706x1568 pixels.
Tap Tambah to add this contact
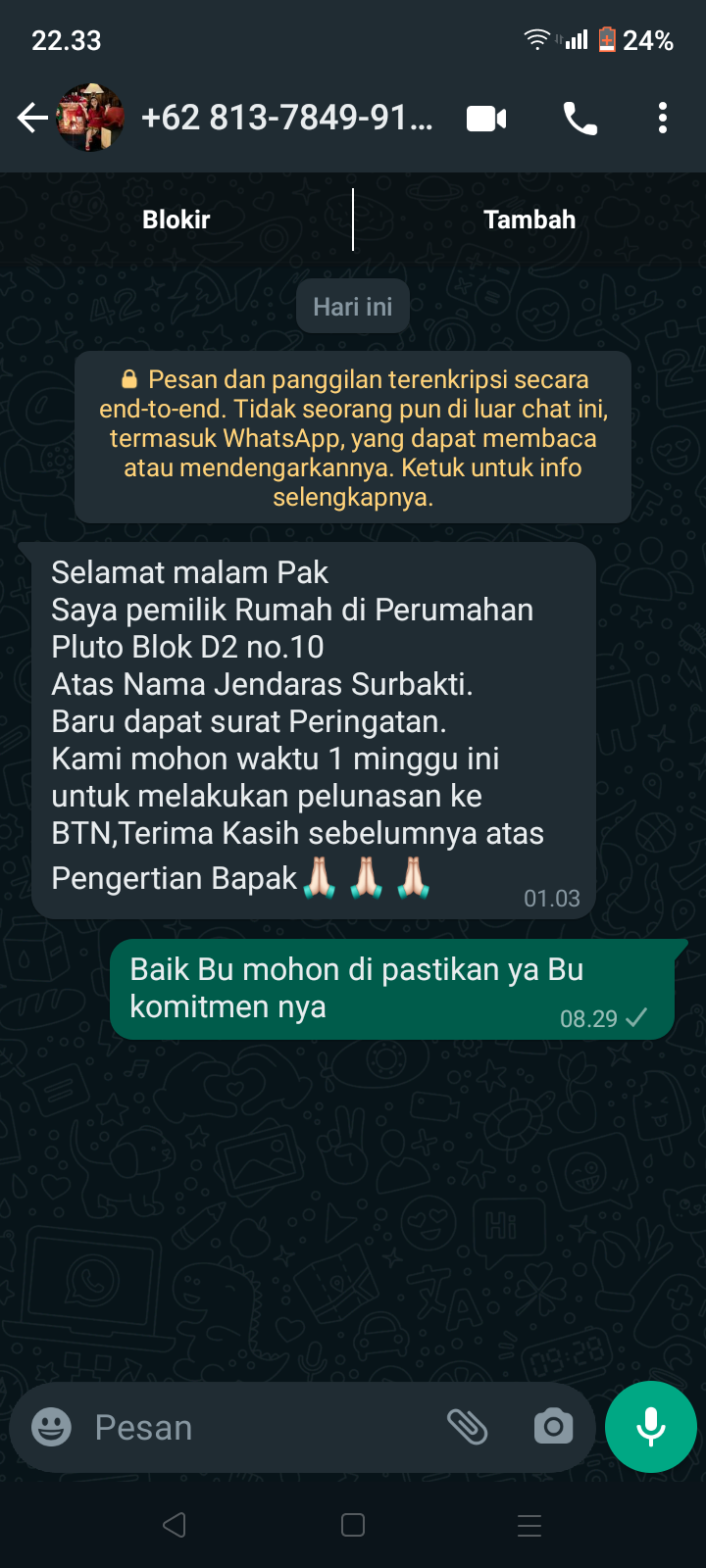(529, 220)
